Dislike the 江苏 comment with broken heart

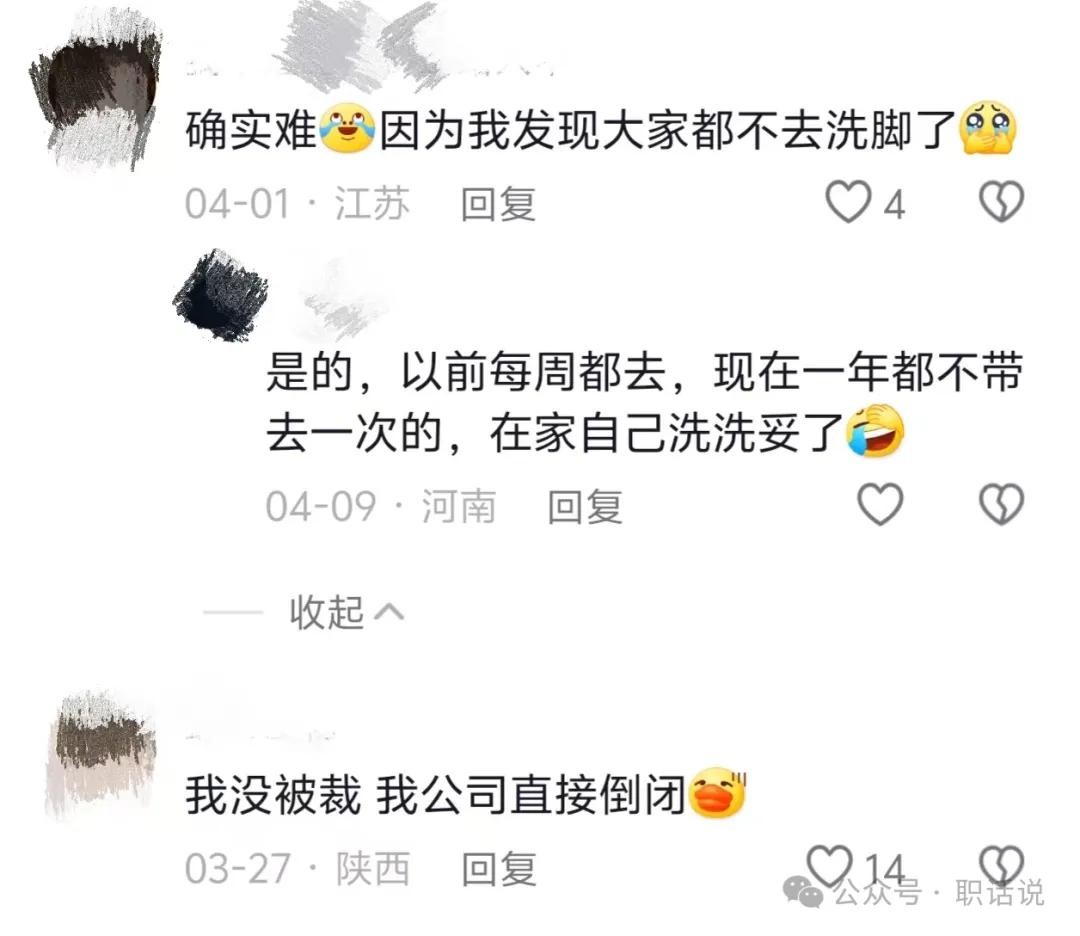[x=1000, y=204]
